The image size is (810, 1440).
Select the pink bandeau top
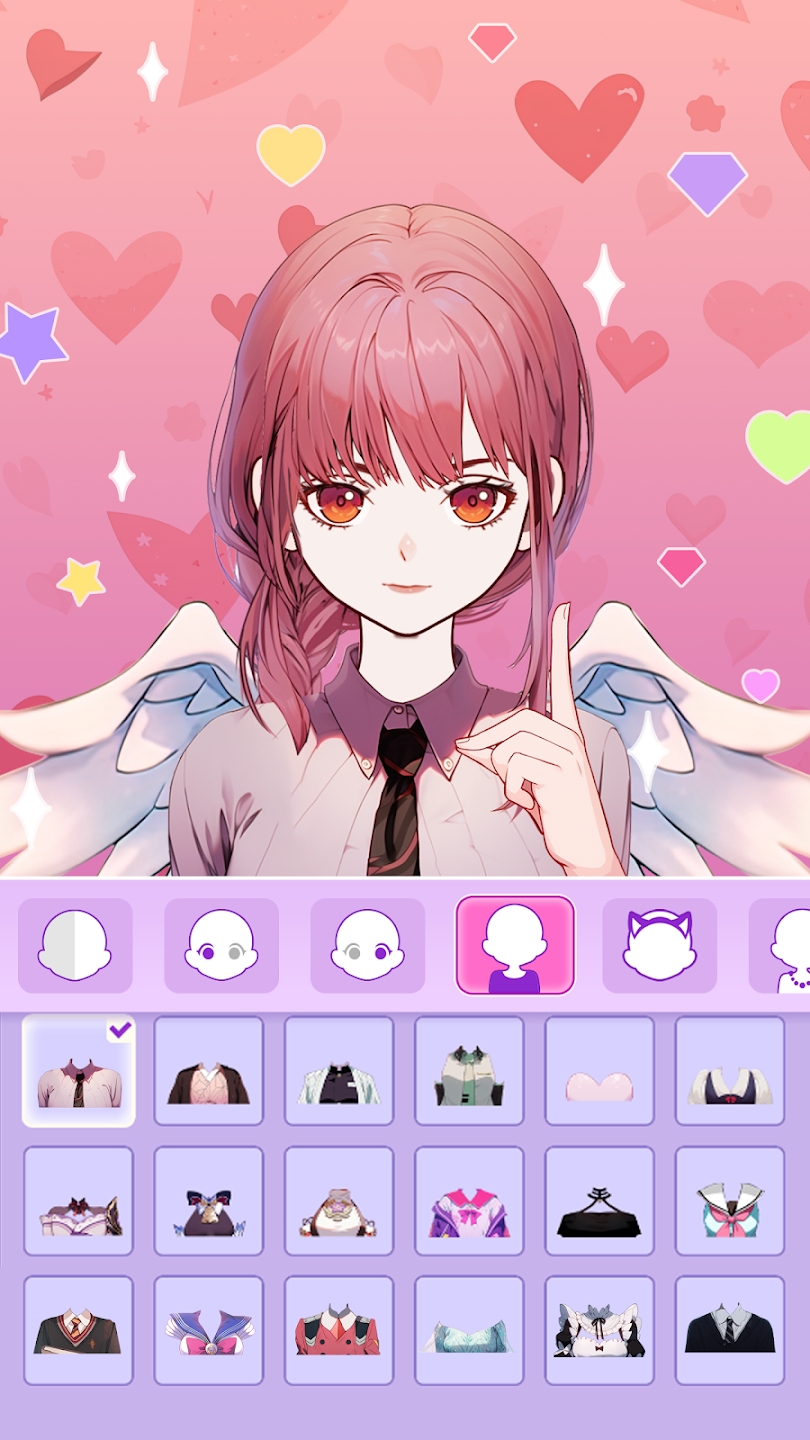click(x=599, y=1071)
